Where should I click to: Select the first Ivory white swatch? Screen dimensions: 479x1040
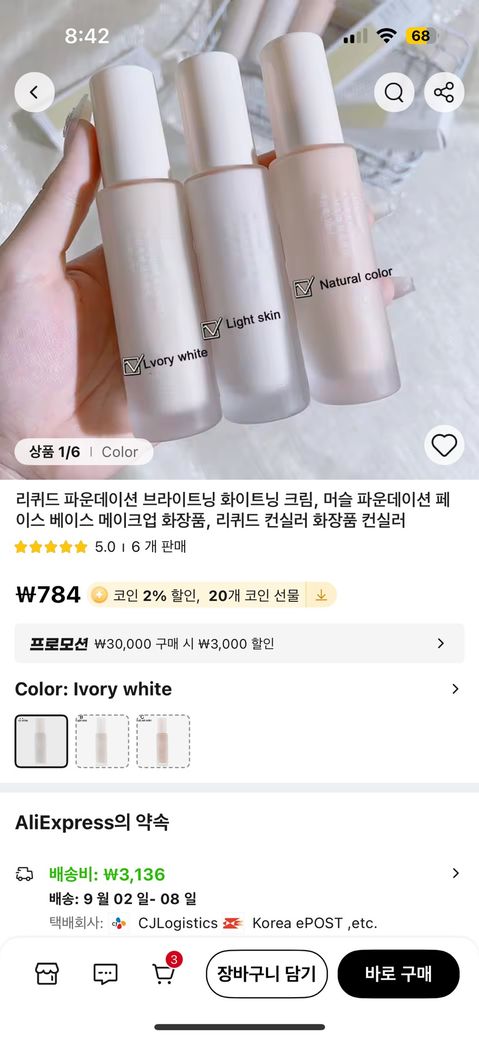point(41,741)
